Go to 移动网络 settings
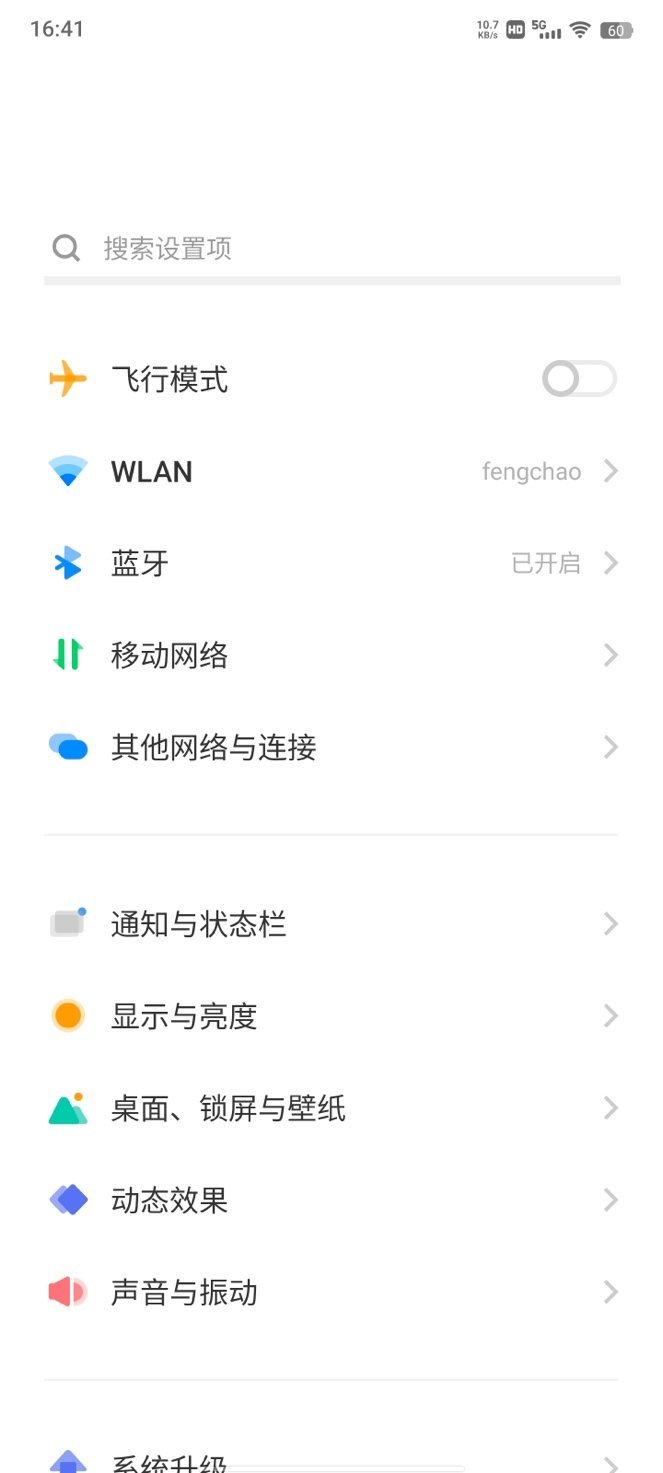The image size is (663, 1473). [330, 655]
